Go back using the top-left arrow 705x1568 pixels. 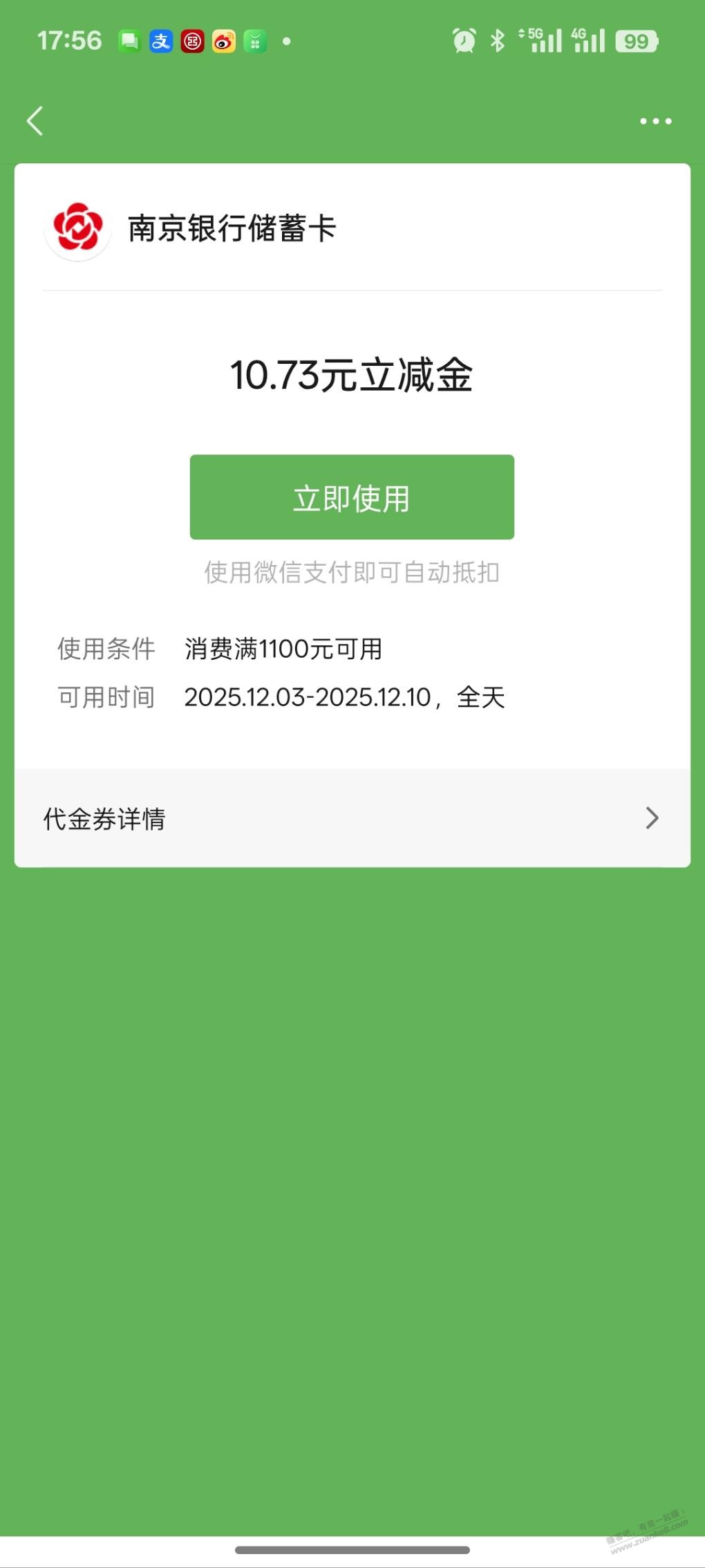click(35, 121)
